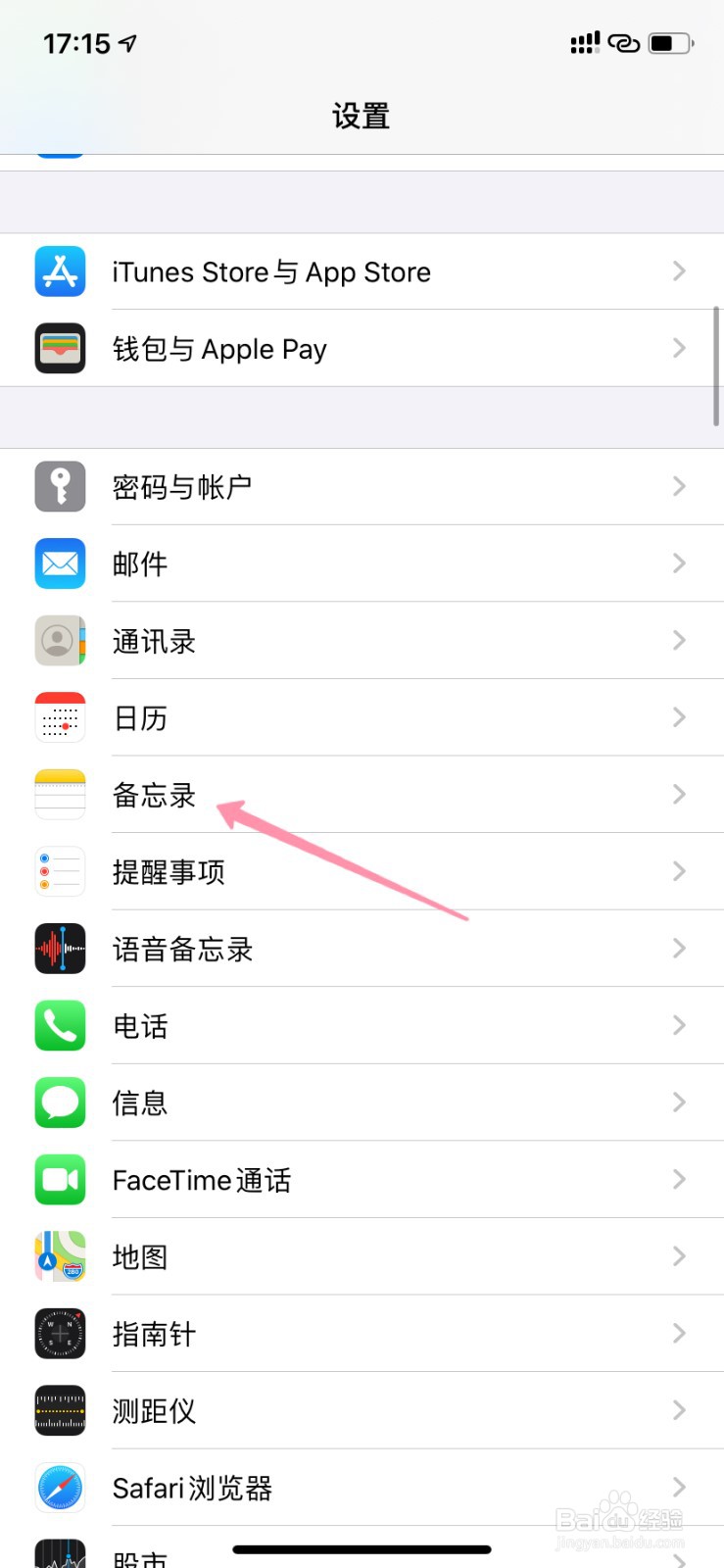This screenshot has height=1568, width=724.
Task: Tap the 设置 title header
Action: click(x=362, y=116)
